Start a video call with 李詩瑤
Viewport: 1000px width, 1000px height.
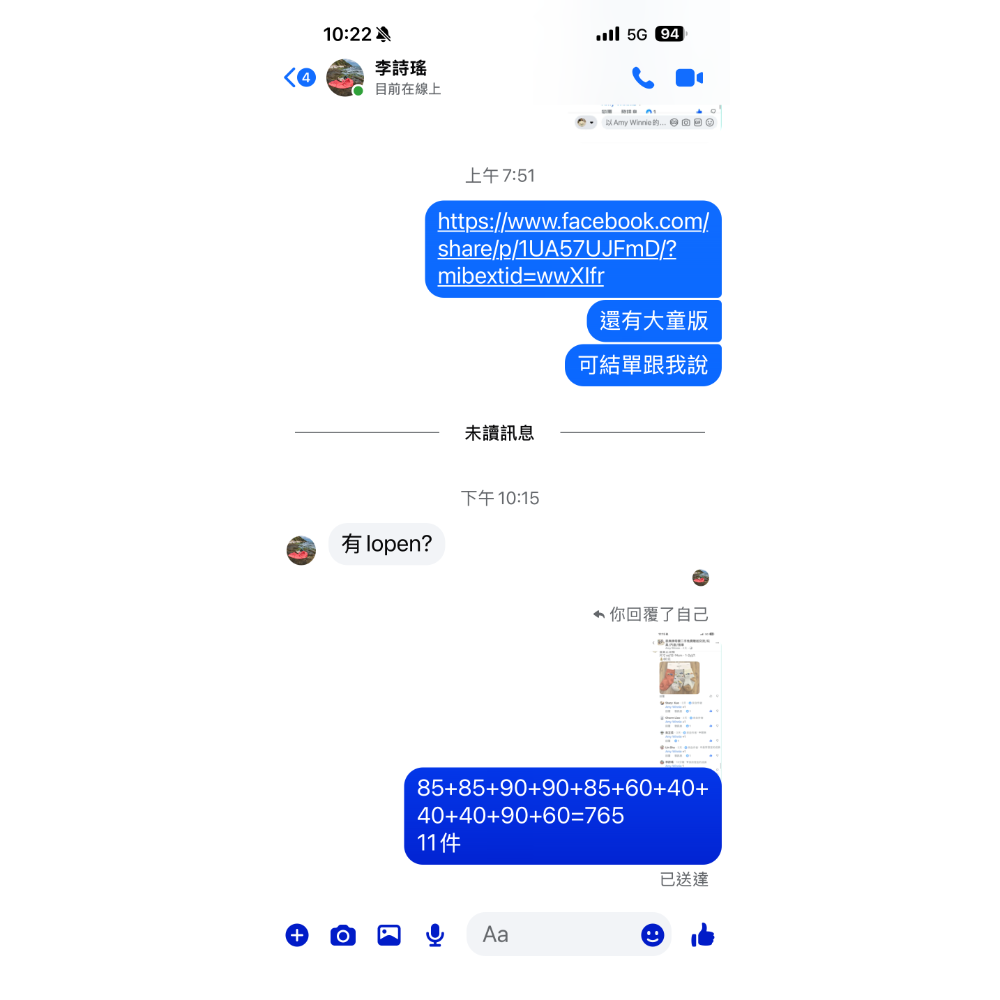click(x=689, y=78)
